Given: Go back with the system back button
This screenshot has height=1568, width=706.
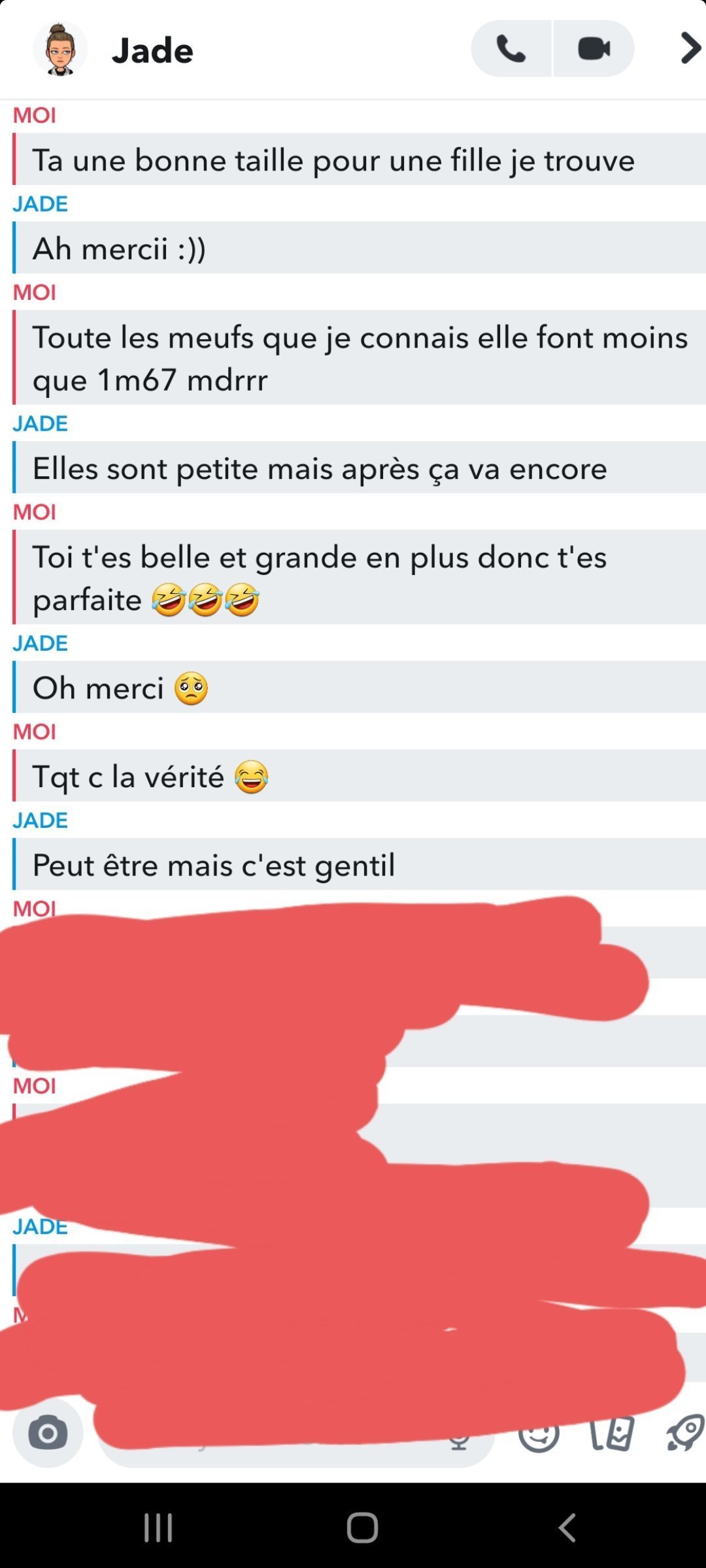Looking at the screenshot, I should (567, 1527).
